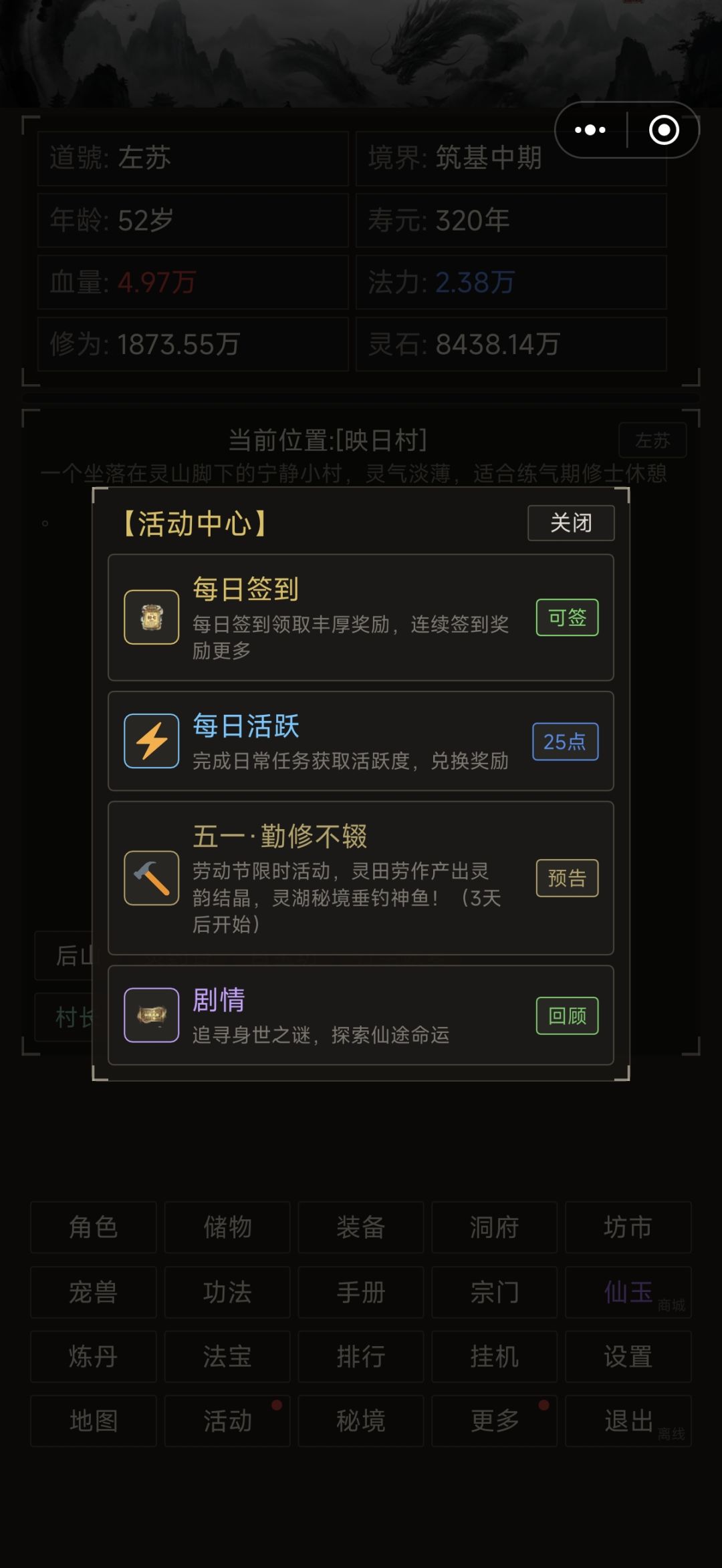
Task: Expand the 活动 activity menu
Action: [x=226, y=1421]
